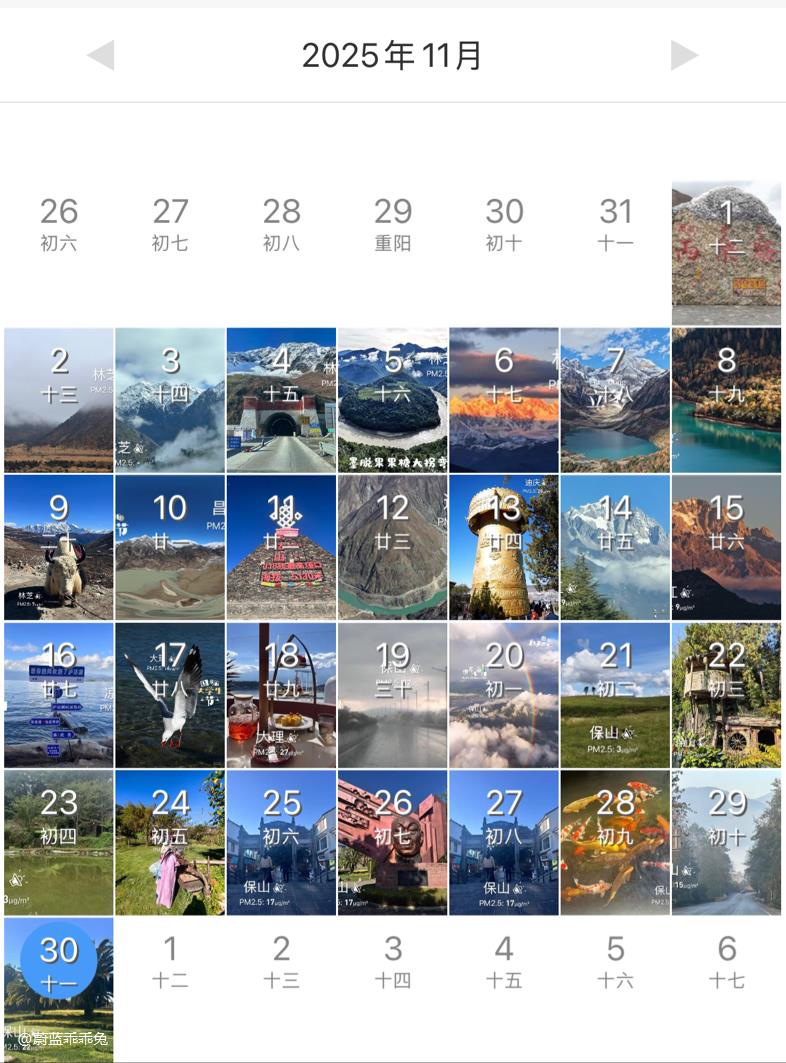Open November 9 yak photo

[59, 547]
